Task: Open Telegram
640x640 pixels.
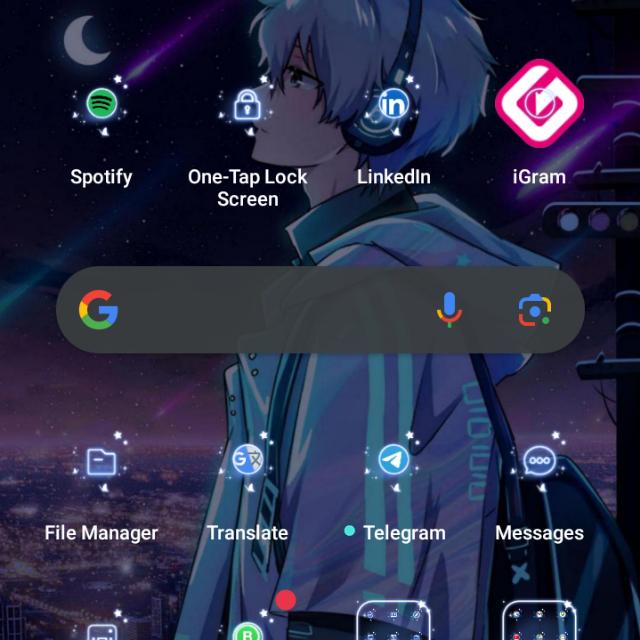Action: tap(394, 460)
